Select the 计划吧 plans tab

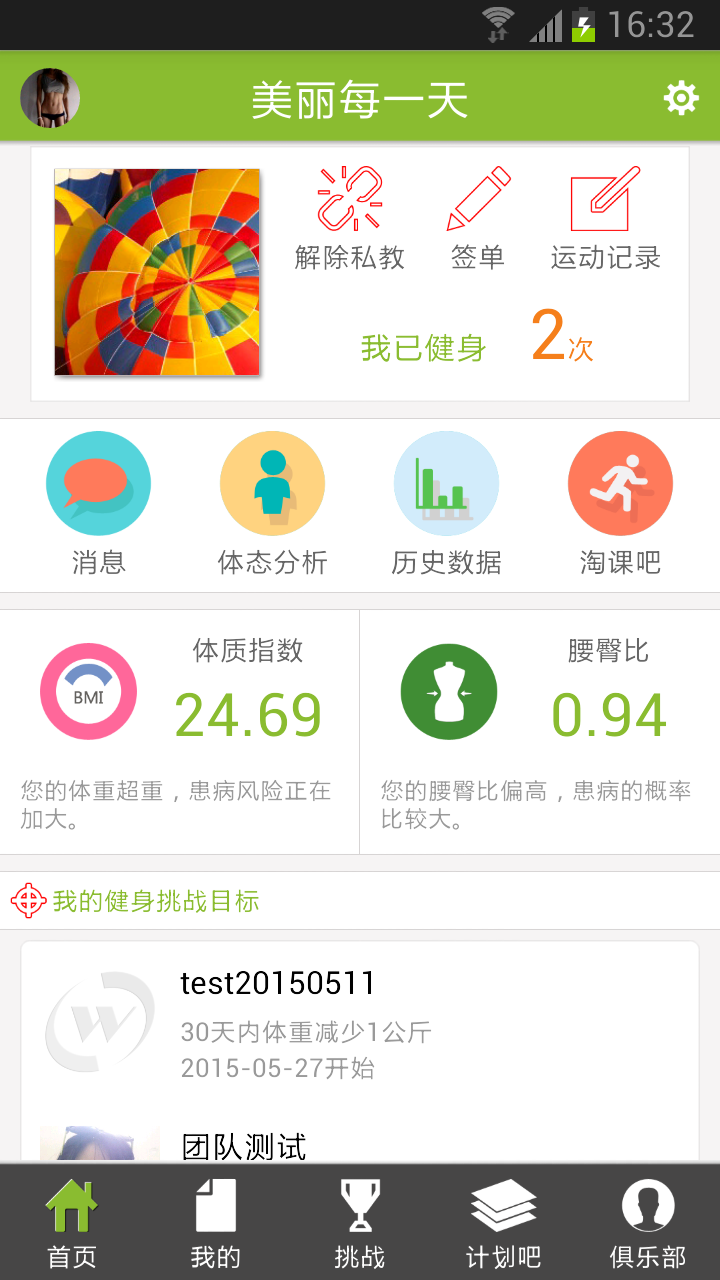click(x=504, y=1222)
